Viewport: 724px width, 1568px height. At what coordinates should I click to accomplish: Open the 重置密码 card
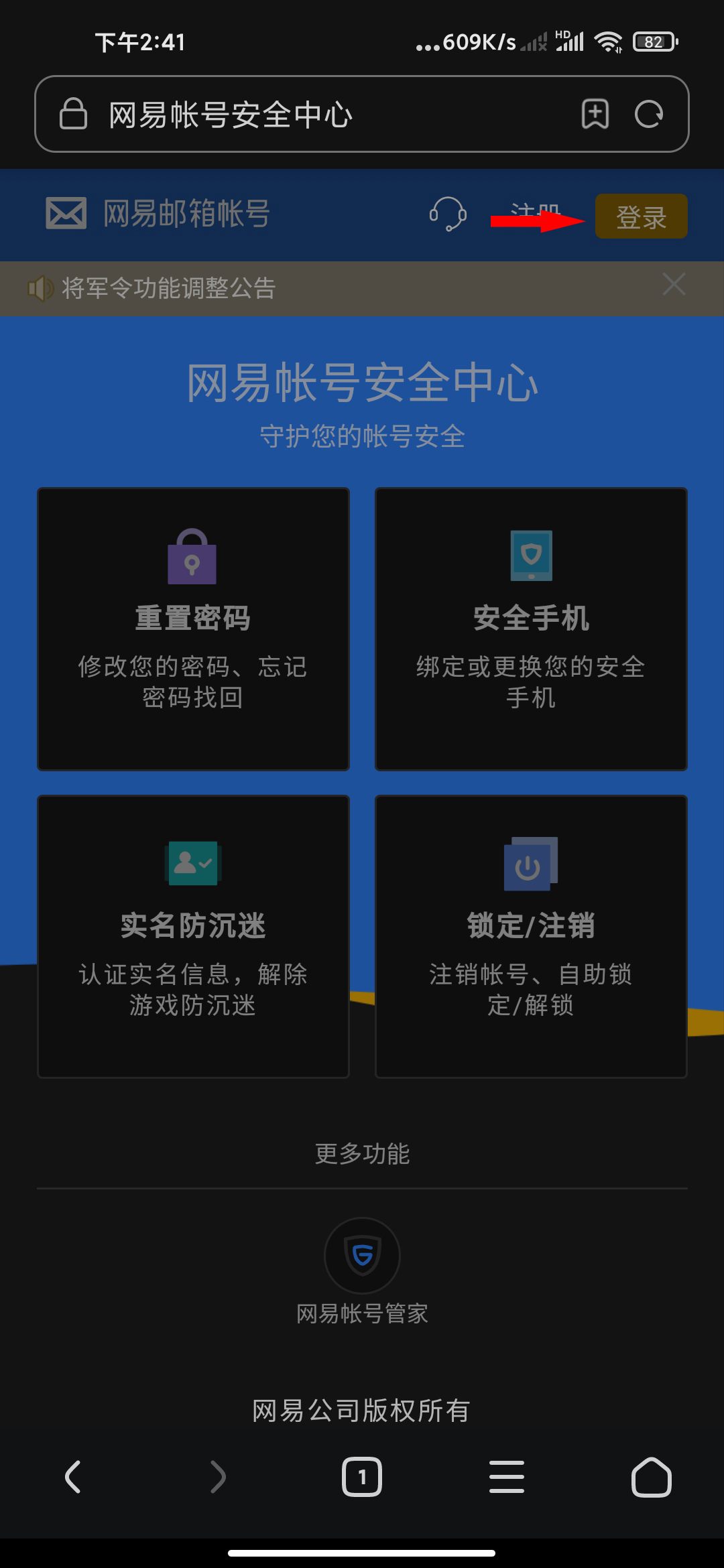coord(193,629)
